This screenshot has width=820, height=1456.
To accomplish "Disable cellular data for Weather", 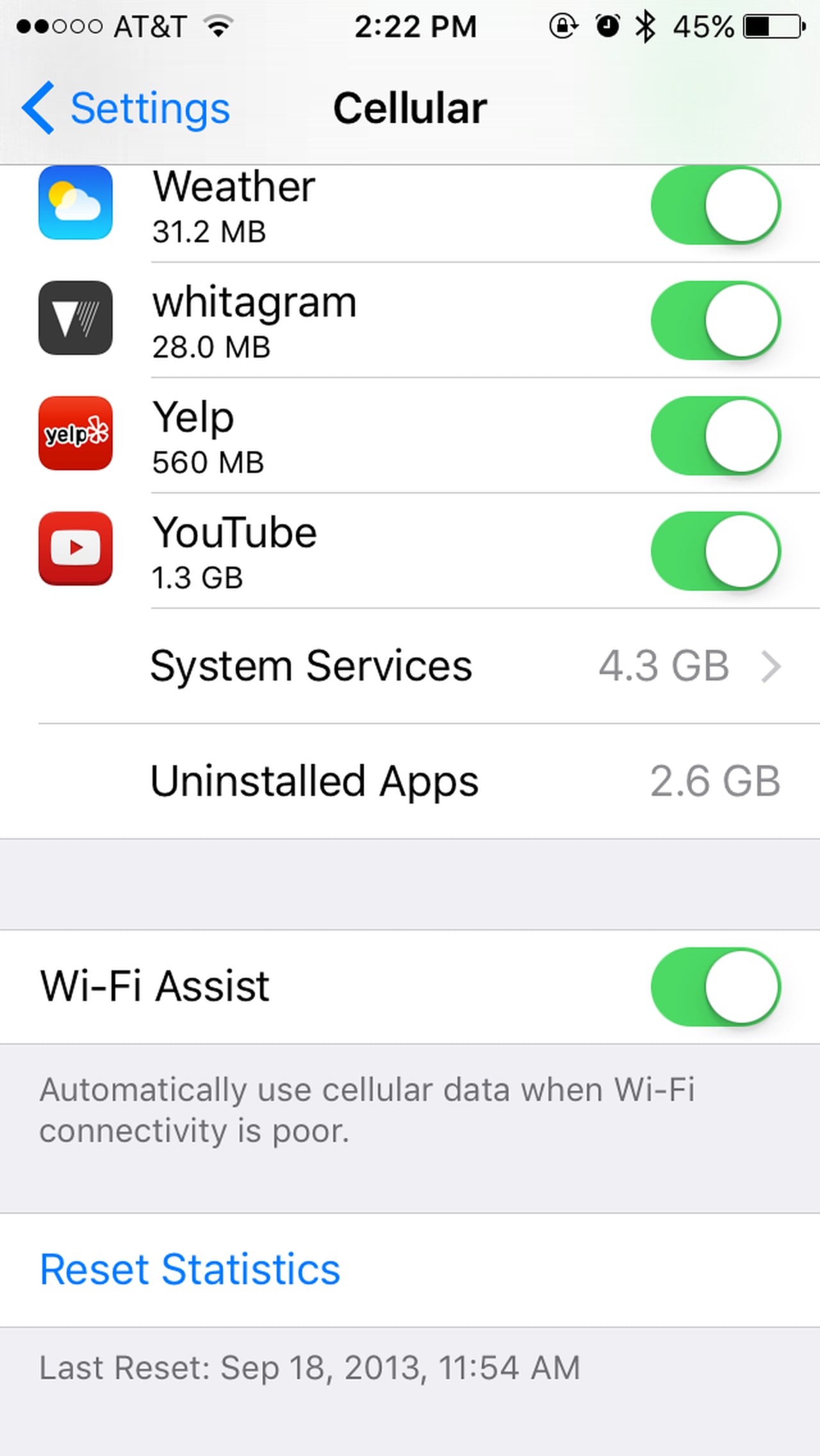I will [716, 205].
